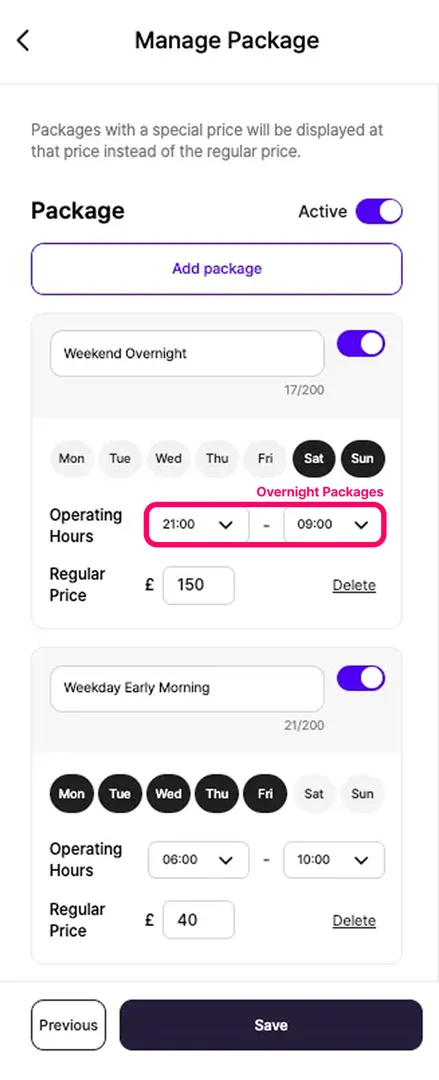Screen dimensions: 439x1080
Task: Deselect Sat in Weekend Overnight package
Action: [x=314, y=459]
